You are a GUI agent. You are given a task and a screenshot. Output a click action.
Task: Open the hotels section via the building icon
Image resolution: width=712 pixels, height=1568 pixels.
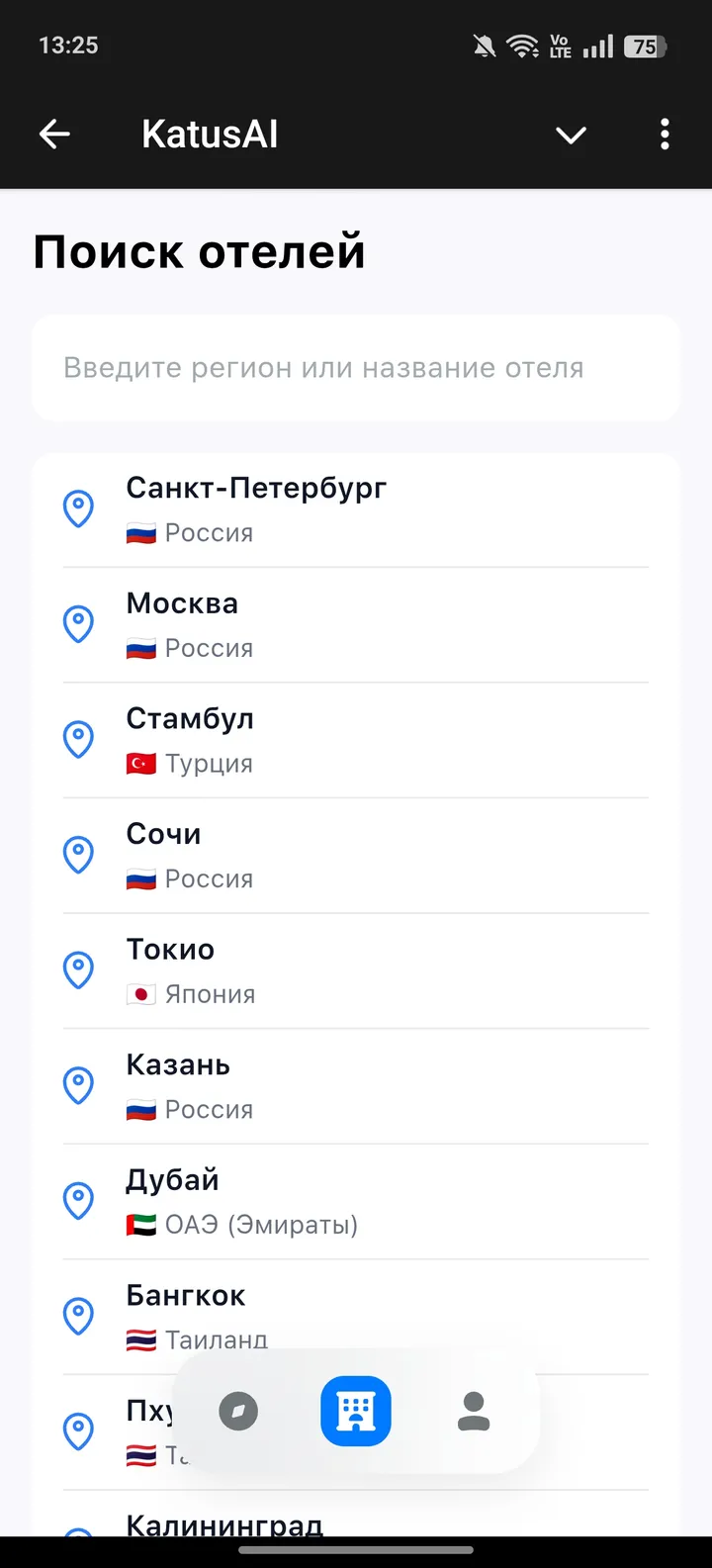pos(355,1412)
